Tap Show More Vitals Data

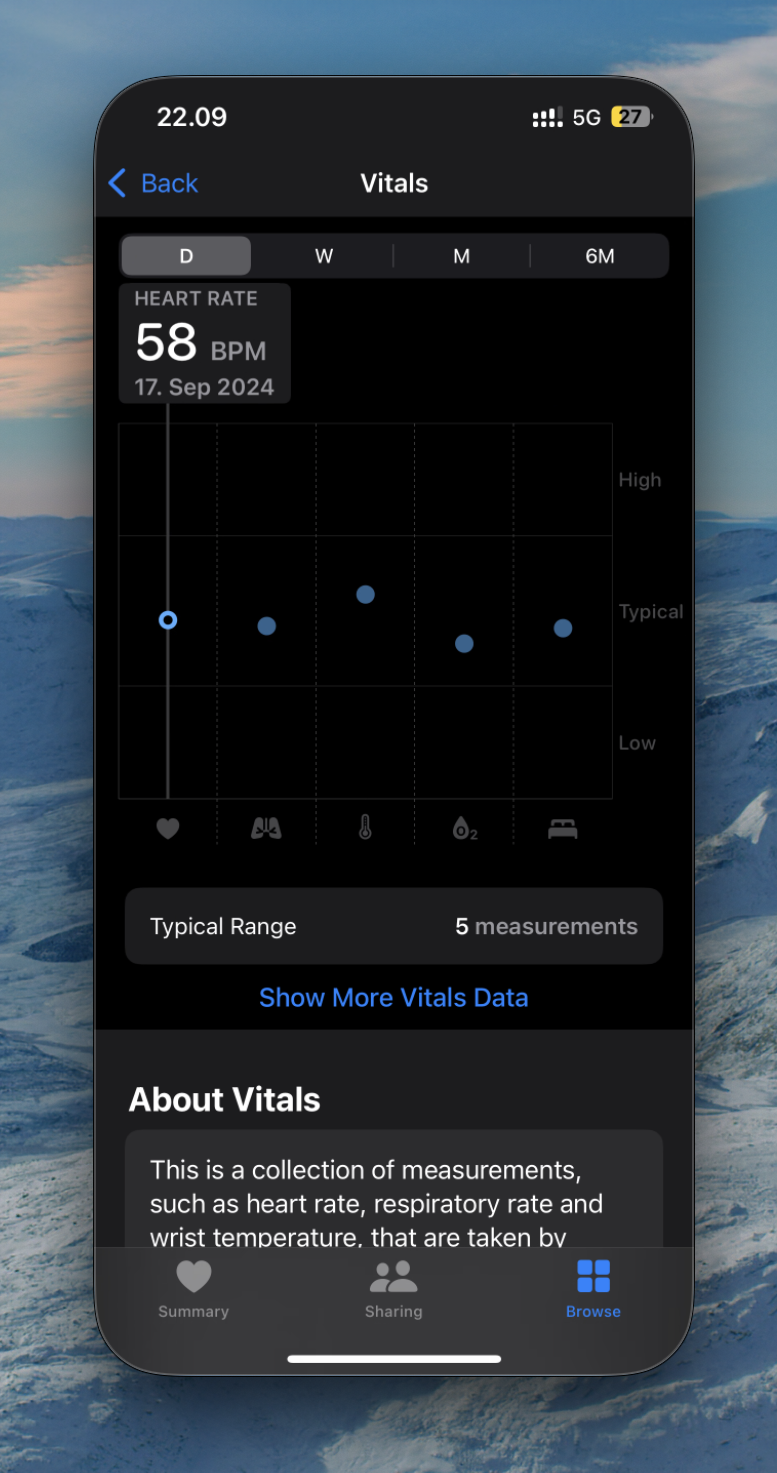[x=394, y=997]
